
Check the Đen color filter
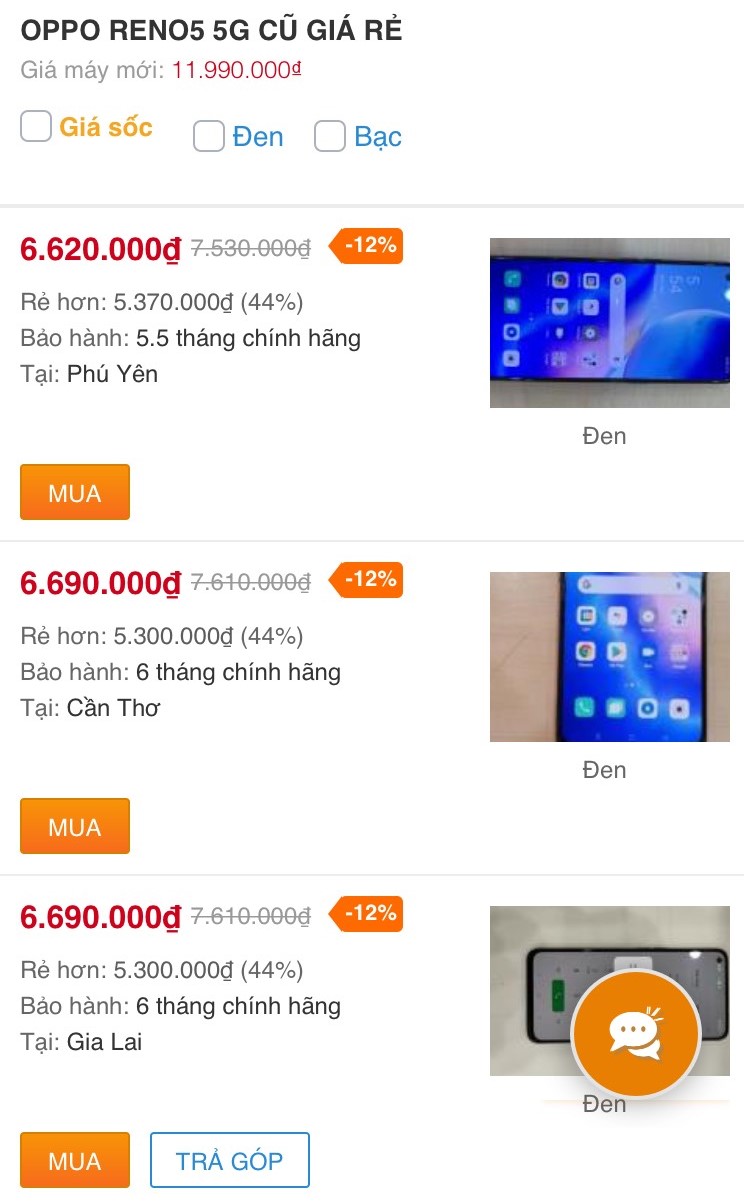pos(209,137)
